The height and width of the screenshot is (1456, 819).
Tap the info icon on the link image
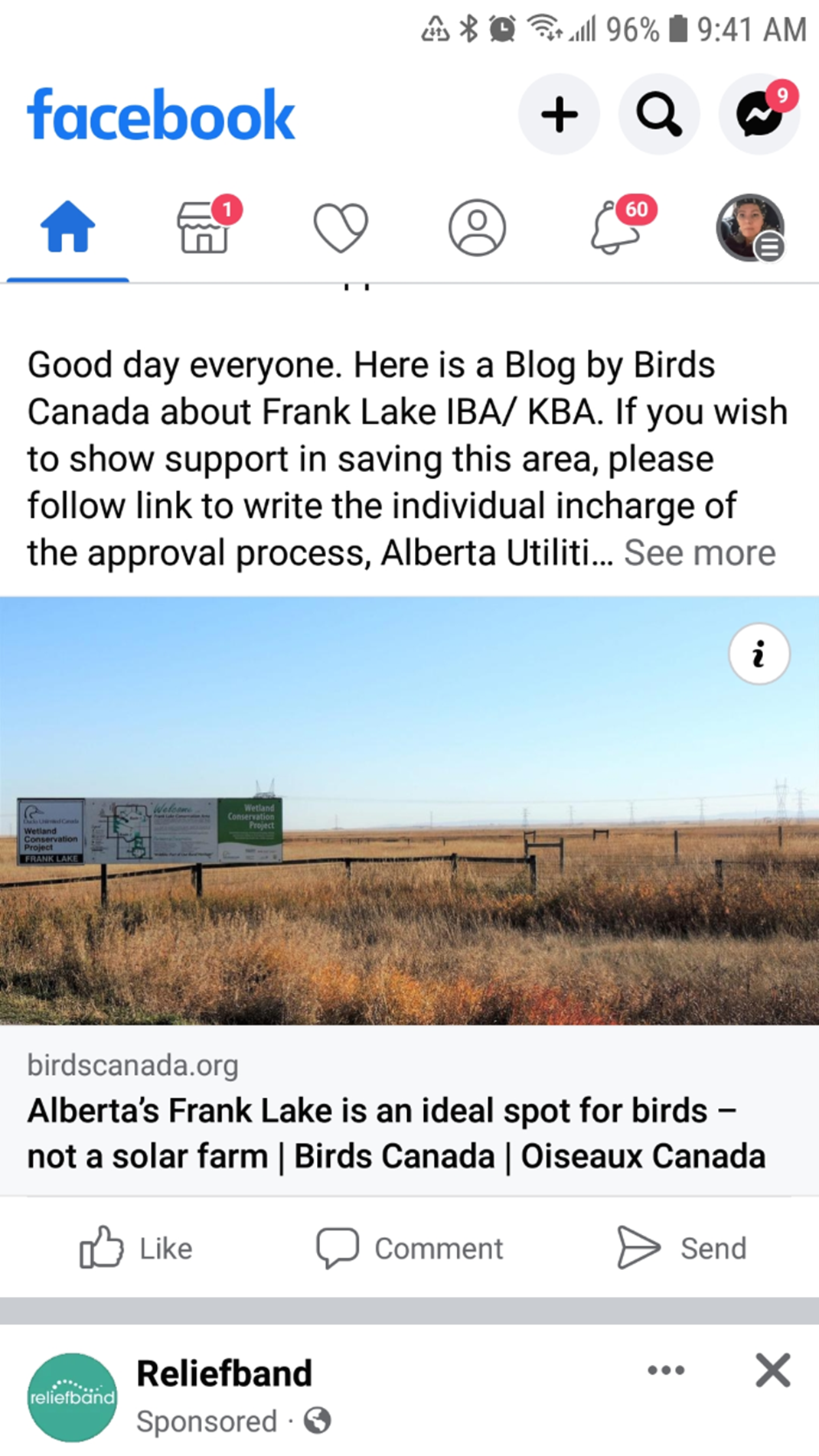coord(759,654)
